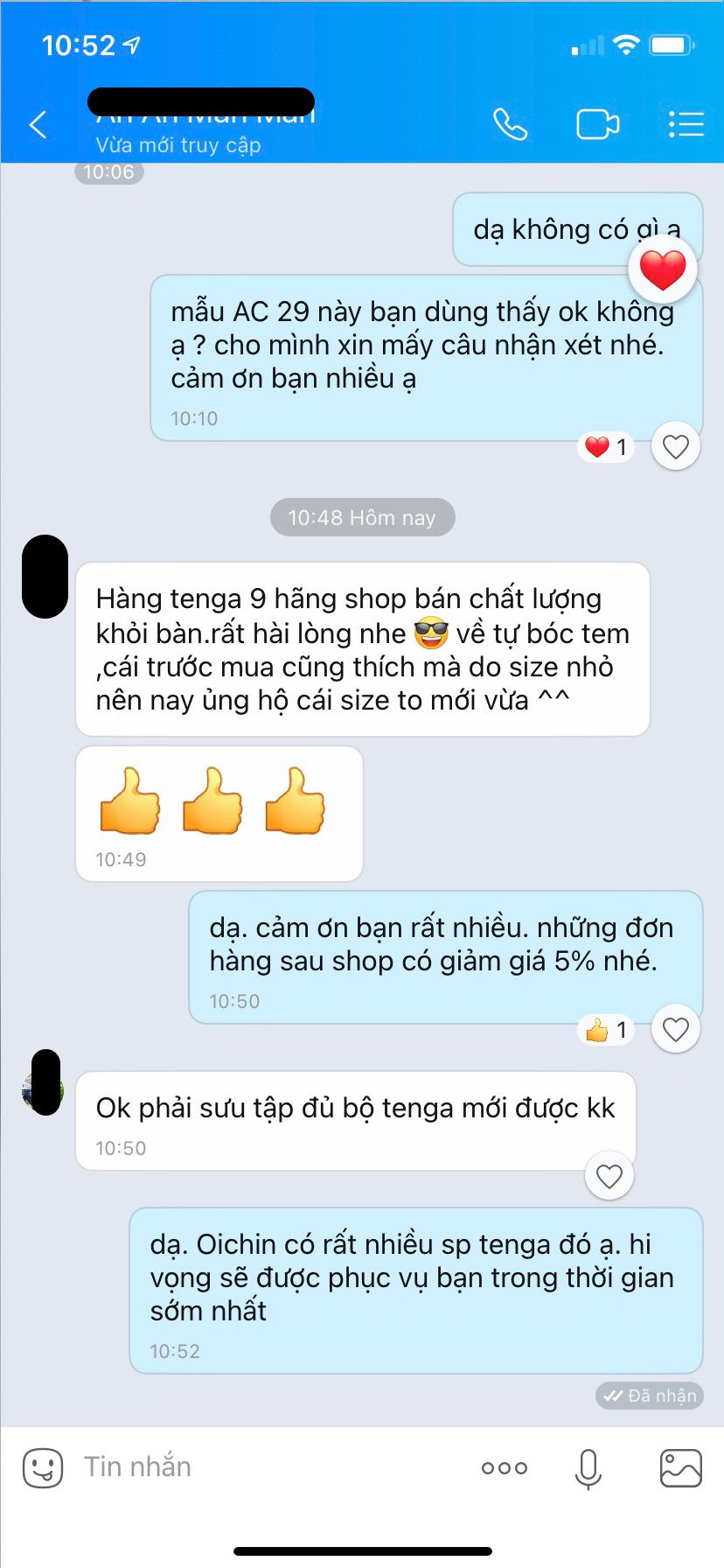Open more input options via three dots
724x1568 pixels.
(505, 1467)
